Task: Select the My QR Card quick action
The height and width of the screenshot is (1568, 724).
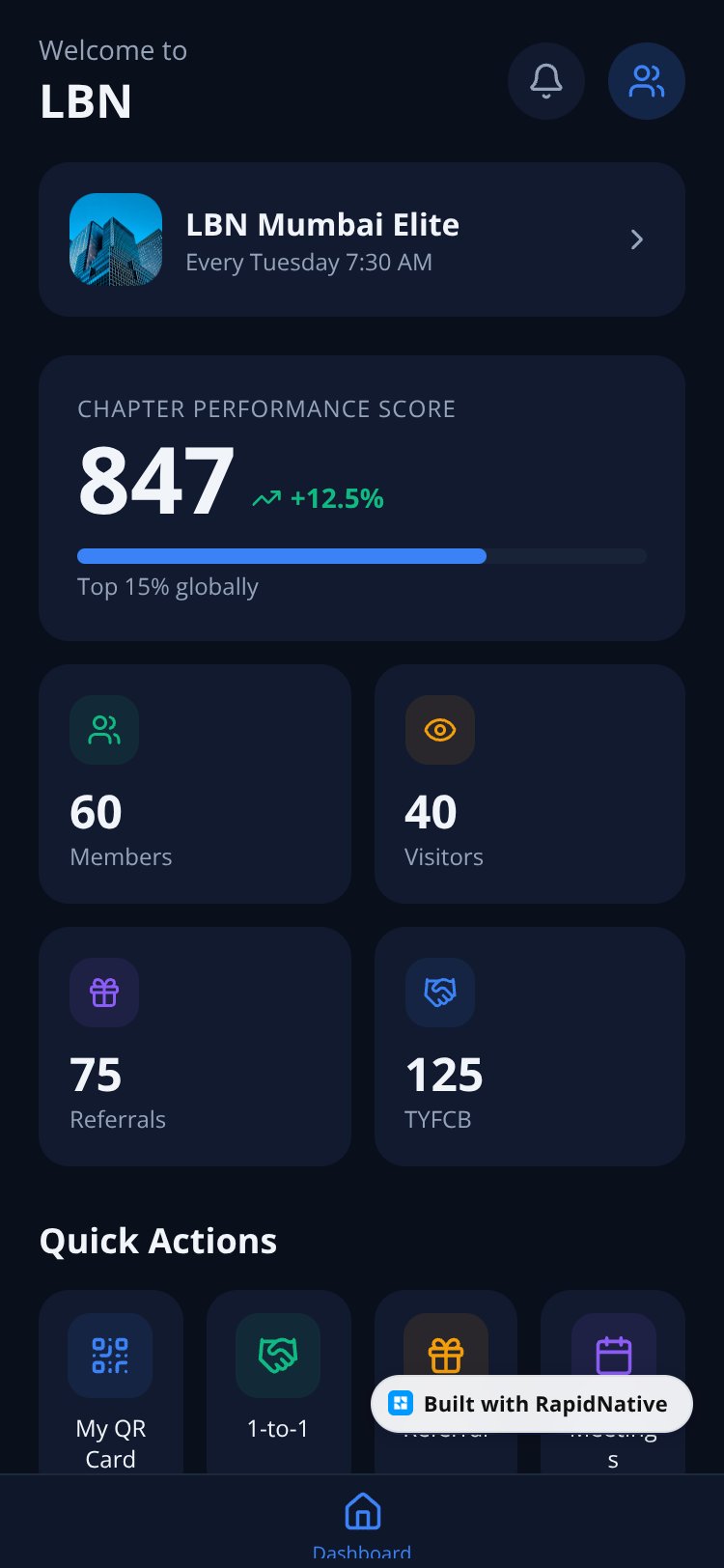Action: pos(111,1383)
